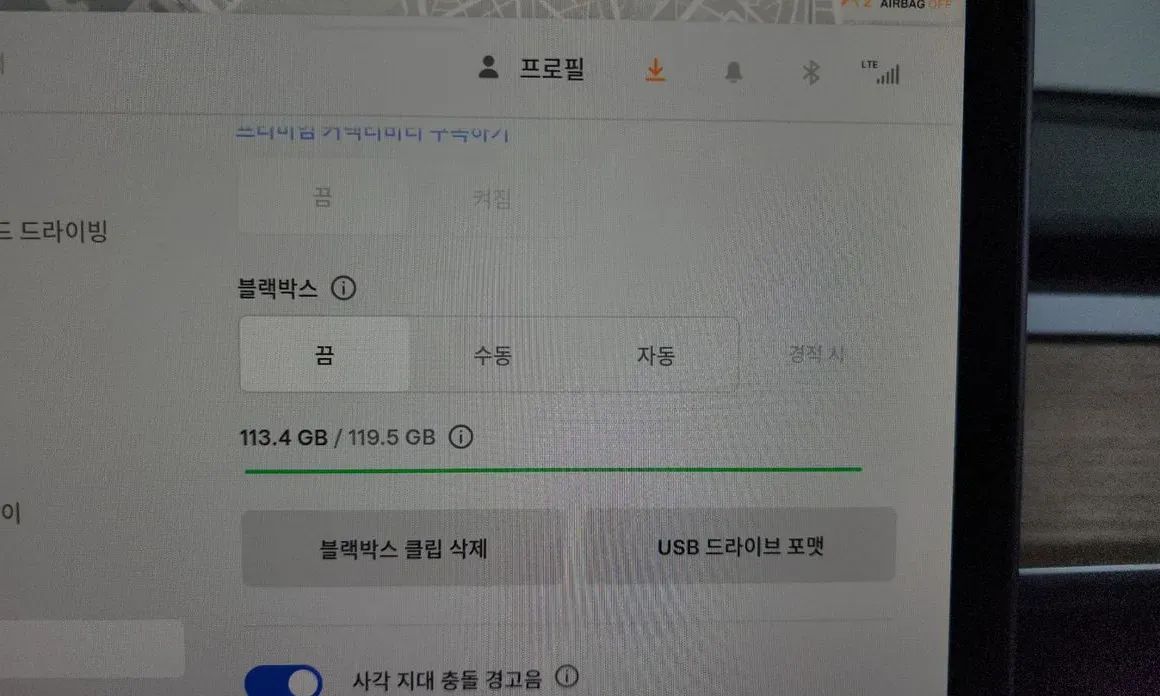The image size is (1160, 696).
Task: Set 블랙박스 to 자동
Action: point(655,356)
